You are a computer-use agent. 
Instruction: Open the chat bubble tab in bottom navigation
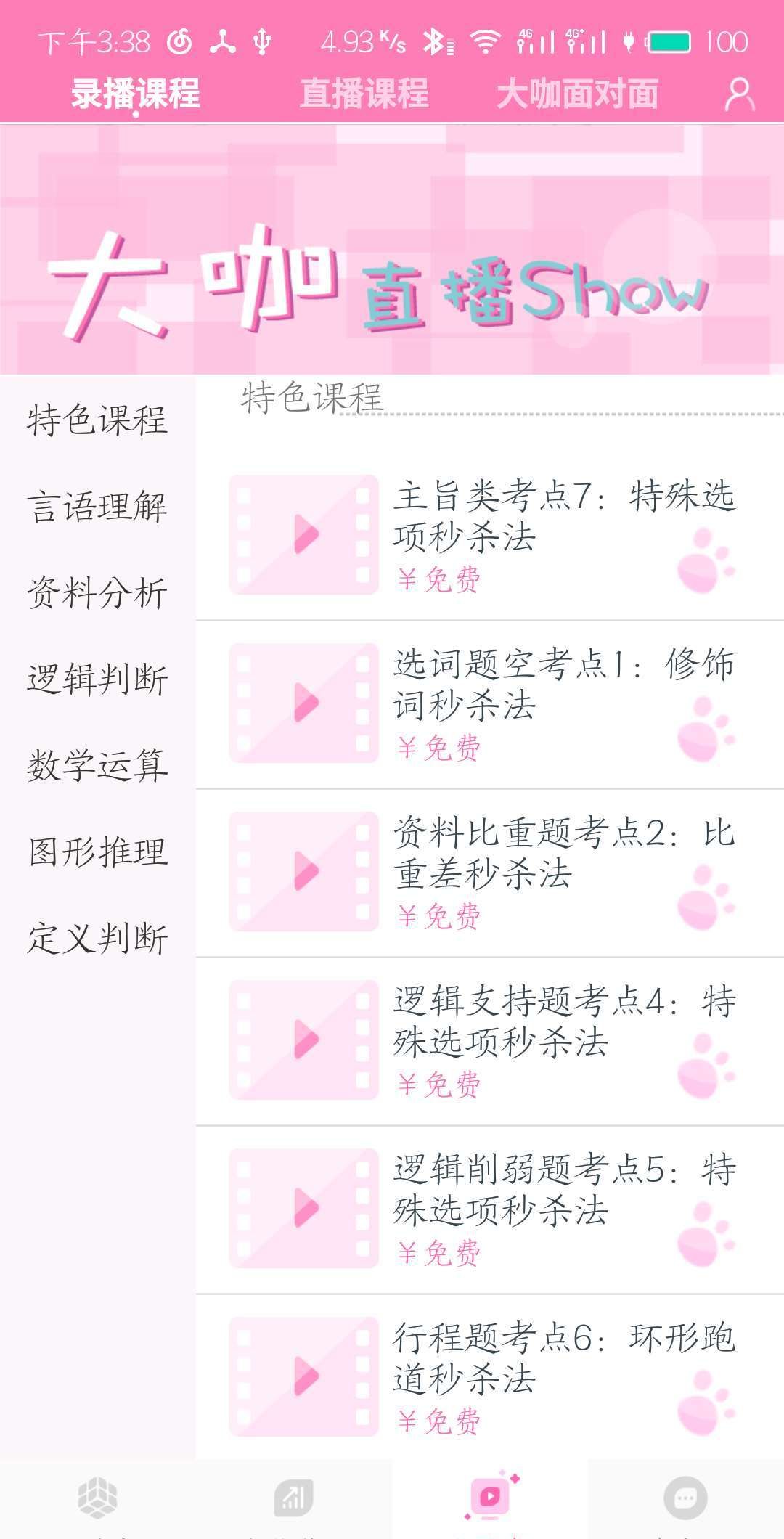[685, 1498]
